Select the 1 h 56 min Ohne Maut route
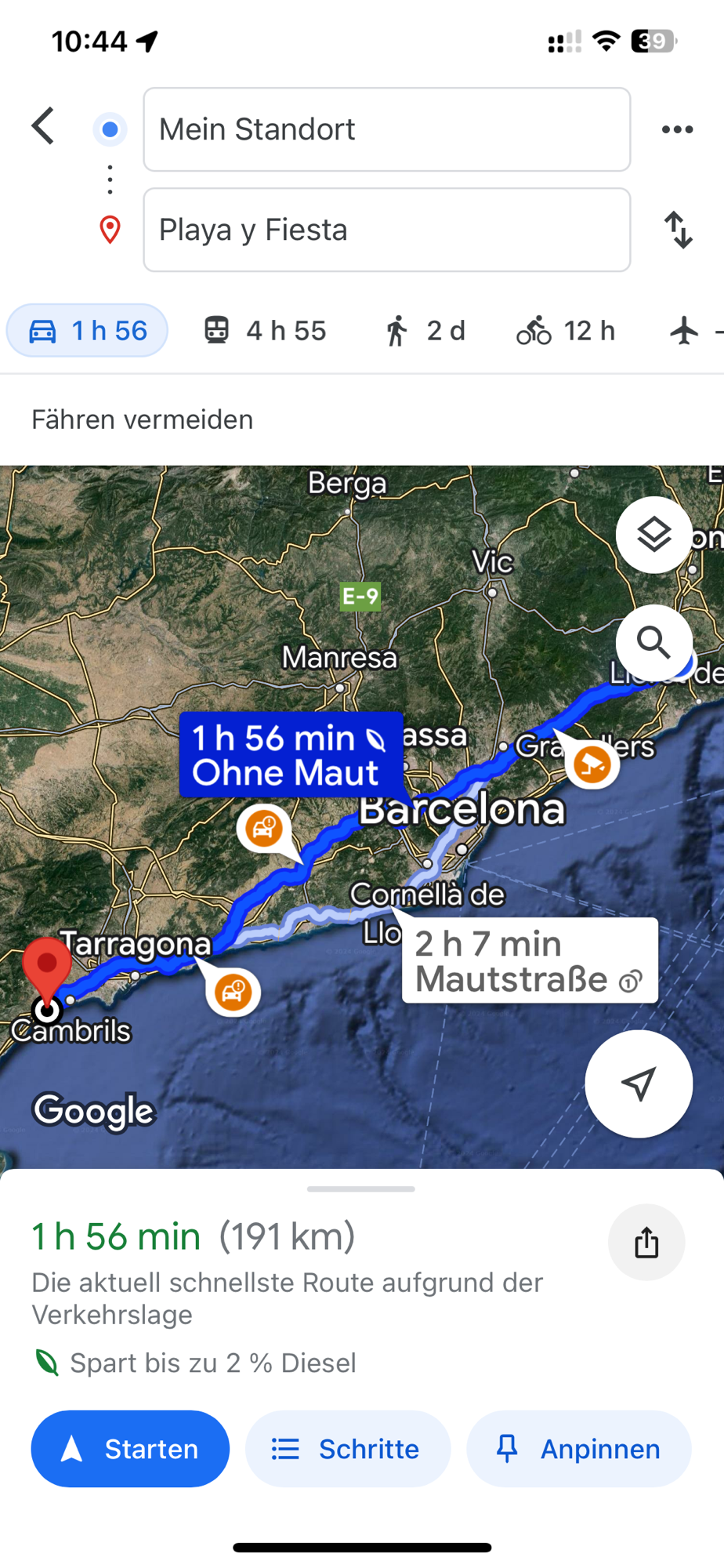 pos(291,755)
